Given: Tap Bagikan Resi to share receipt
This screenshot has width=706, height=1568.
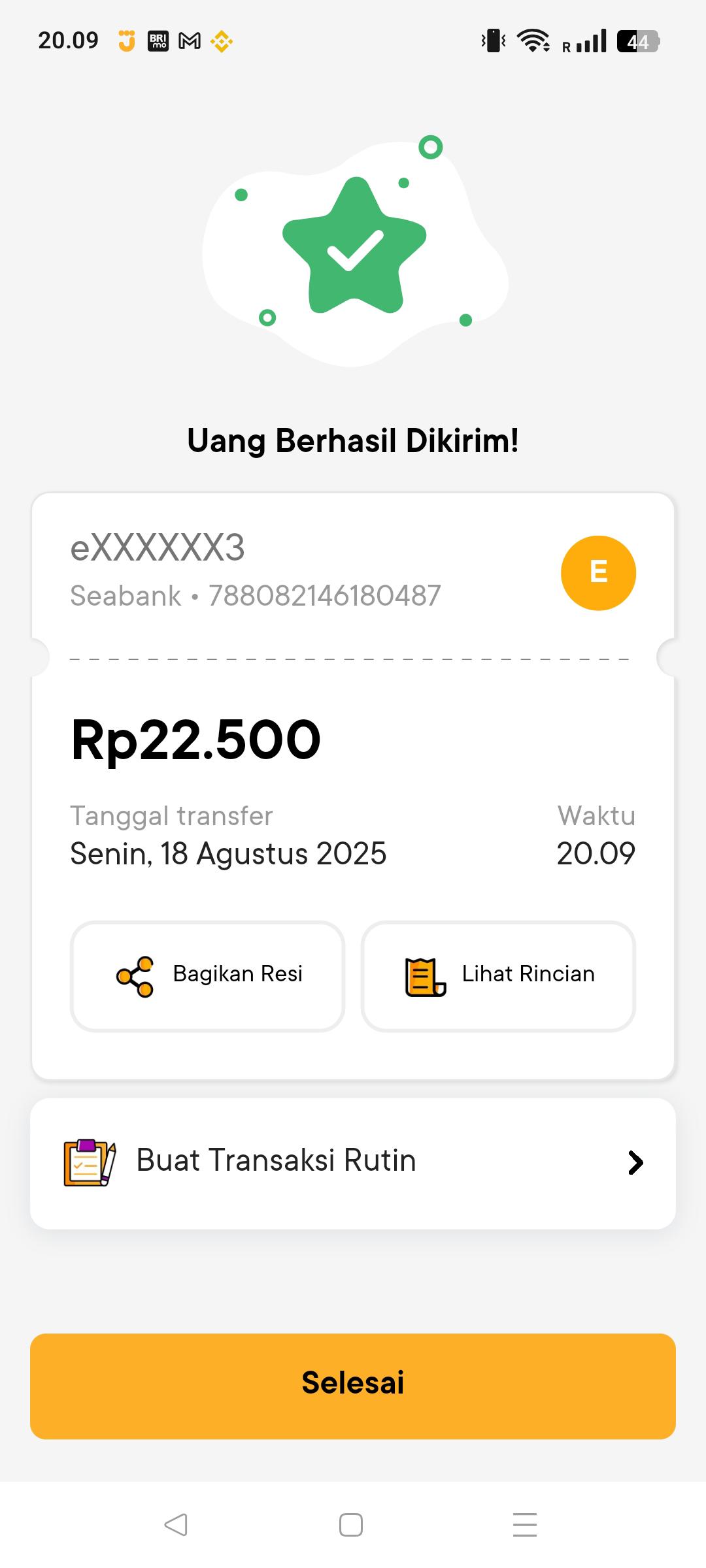Looking at the screenshot, I should pos(207,975).
